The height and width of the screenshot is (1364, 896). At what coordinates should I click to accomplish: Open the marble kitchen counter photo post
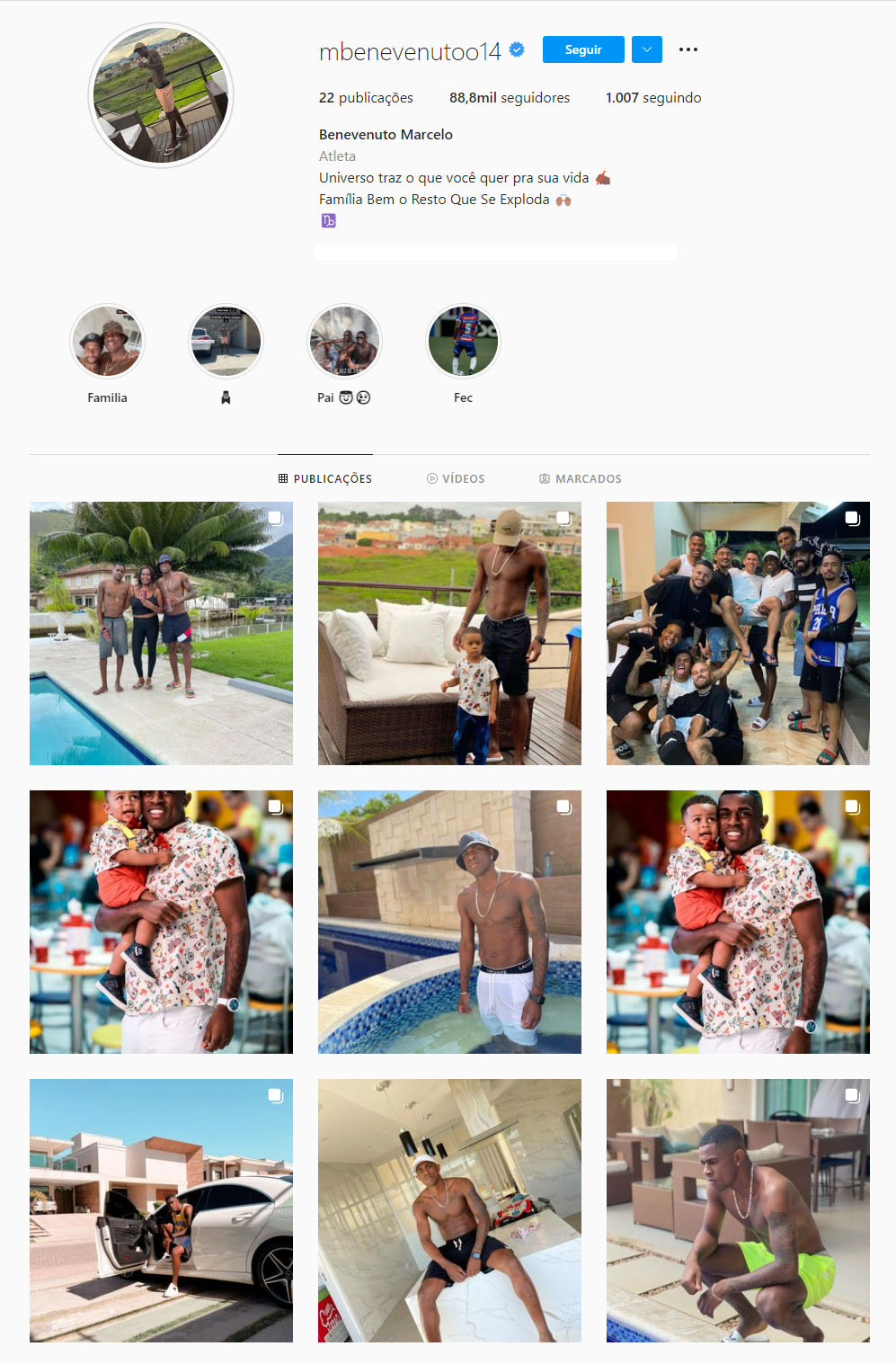[x=449, y=1210]
